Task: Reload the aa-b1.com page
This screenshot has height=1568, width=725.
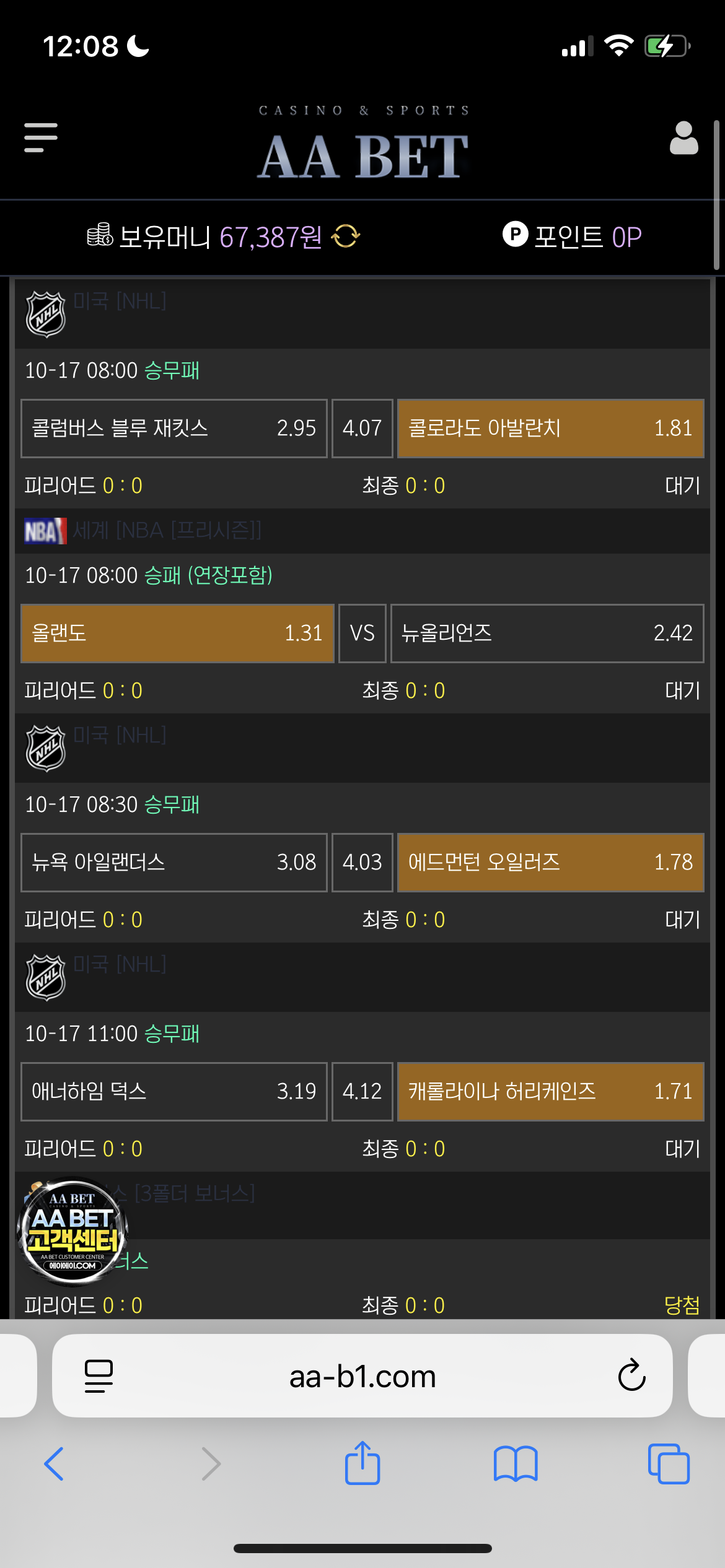Action: pos(631,1376)
